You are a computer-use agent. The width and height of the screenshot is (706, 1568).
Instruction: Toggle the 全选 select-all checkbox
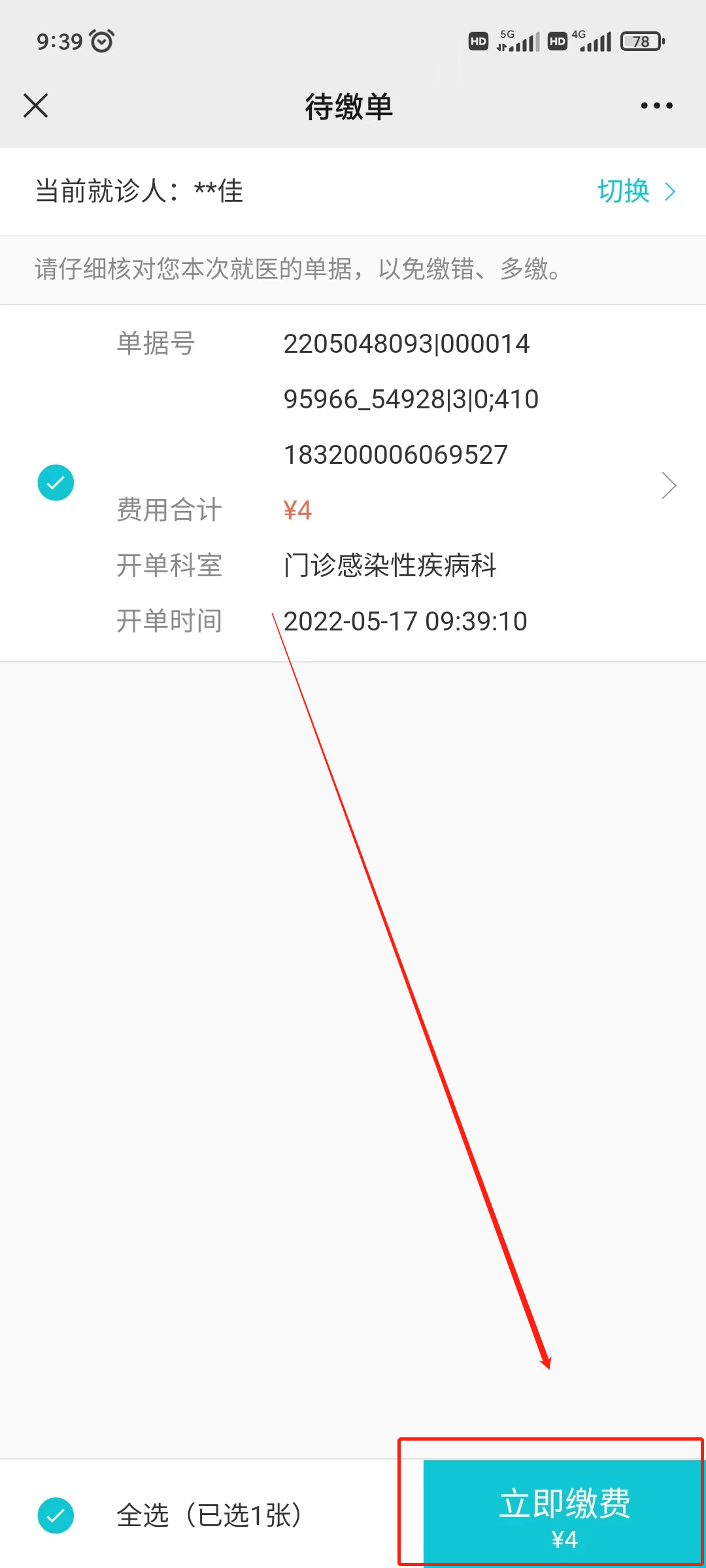pyautogui.click(x=56, y=1515)
